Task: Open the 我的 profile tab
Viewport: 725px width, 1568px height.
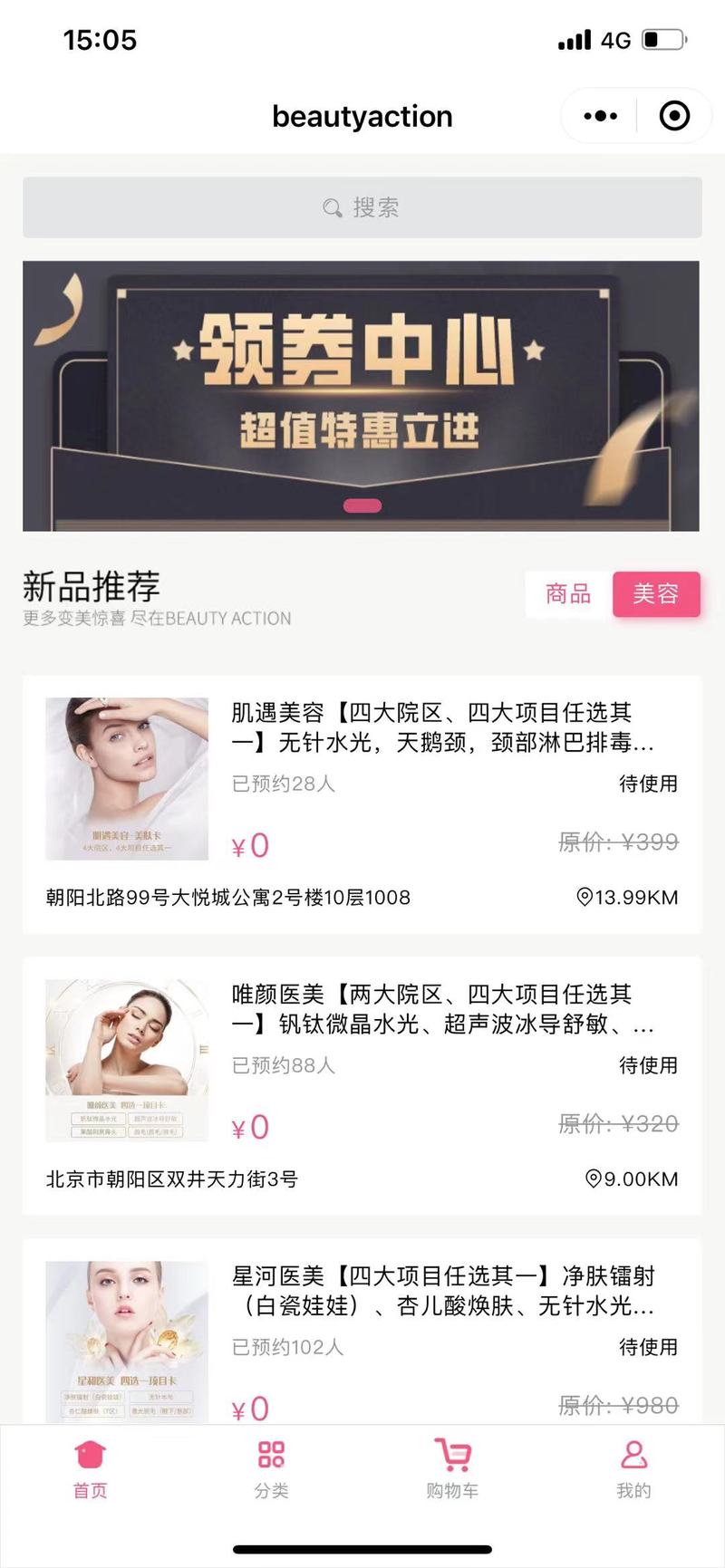Action: click(633, 1470)
